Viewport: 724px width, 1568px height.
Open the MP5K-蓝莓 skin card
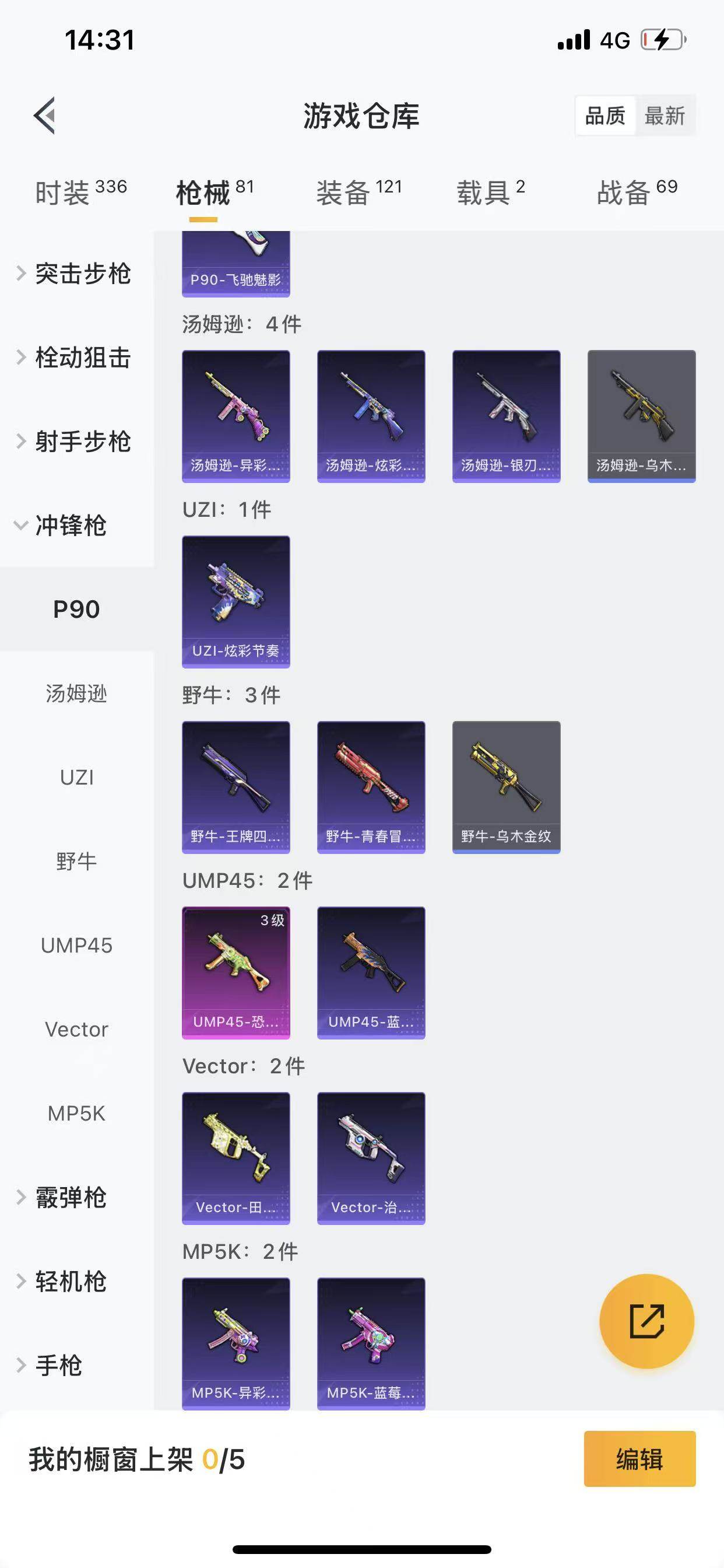click(x=371, y=1343)
